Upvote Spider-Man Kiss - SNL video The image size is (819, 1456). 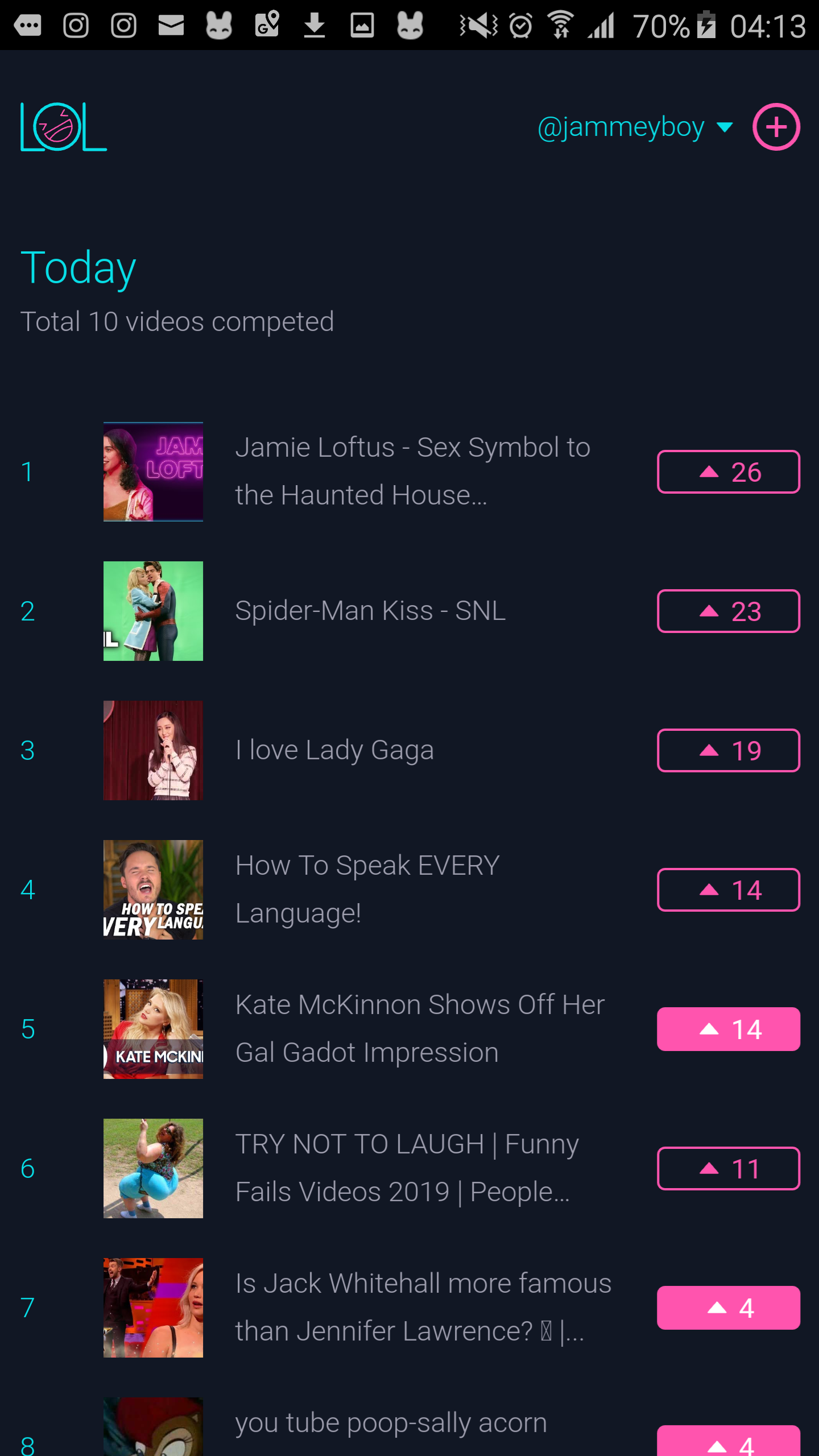(x=729, y=611)
